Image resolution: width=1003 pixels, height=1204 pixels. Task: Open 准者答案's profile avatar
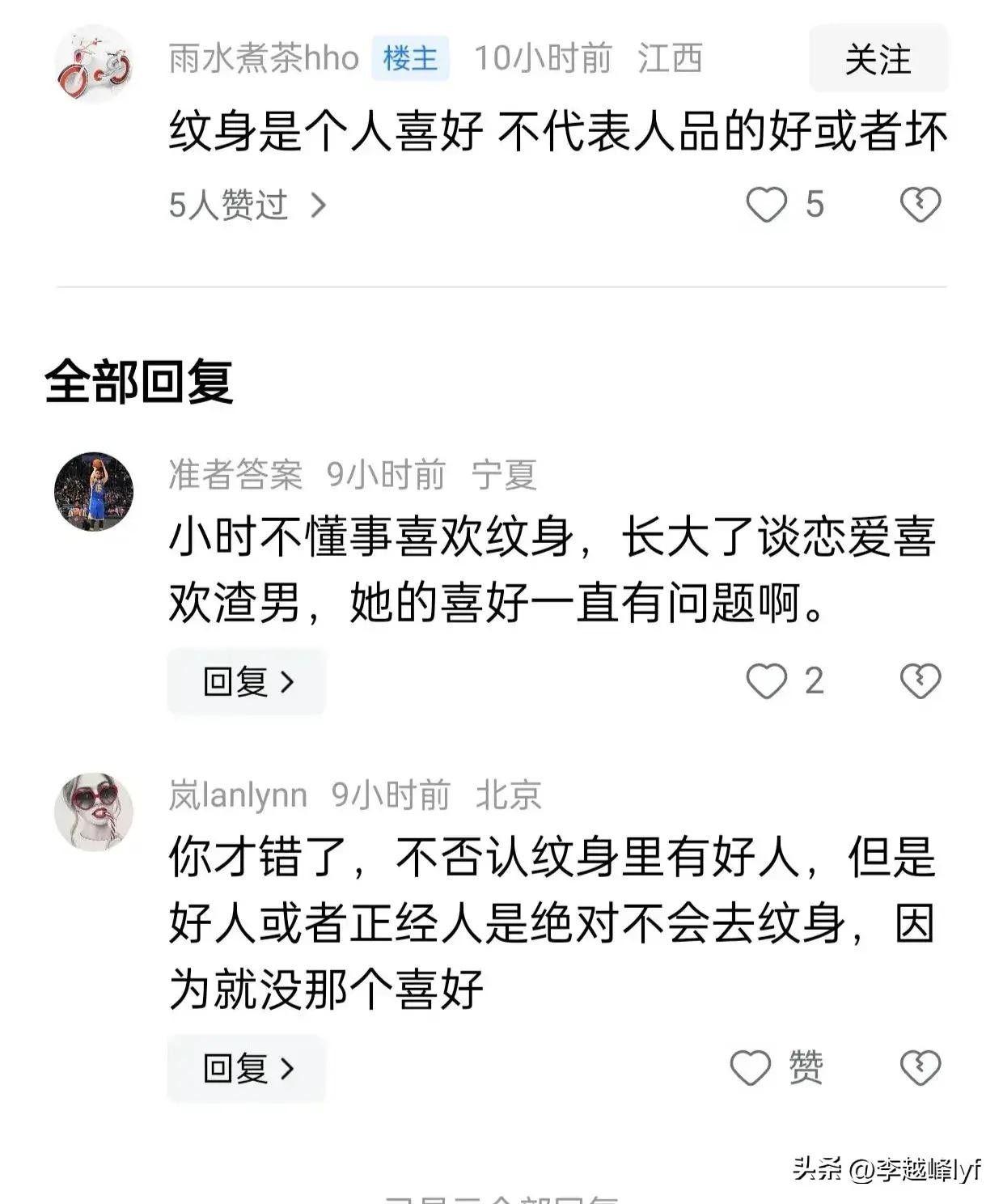coord(93,491)
